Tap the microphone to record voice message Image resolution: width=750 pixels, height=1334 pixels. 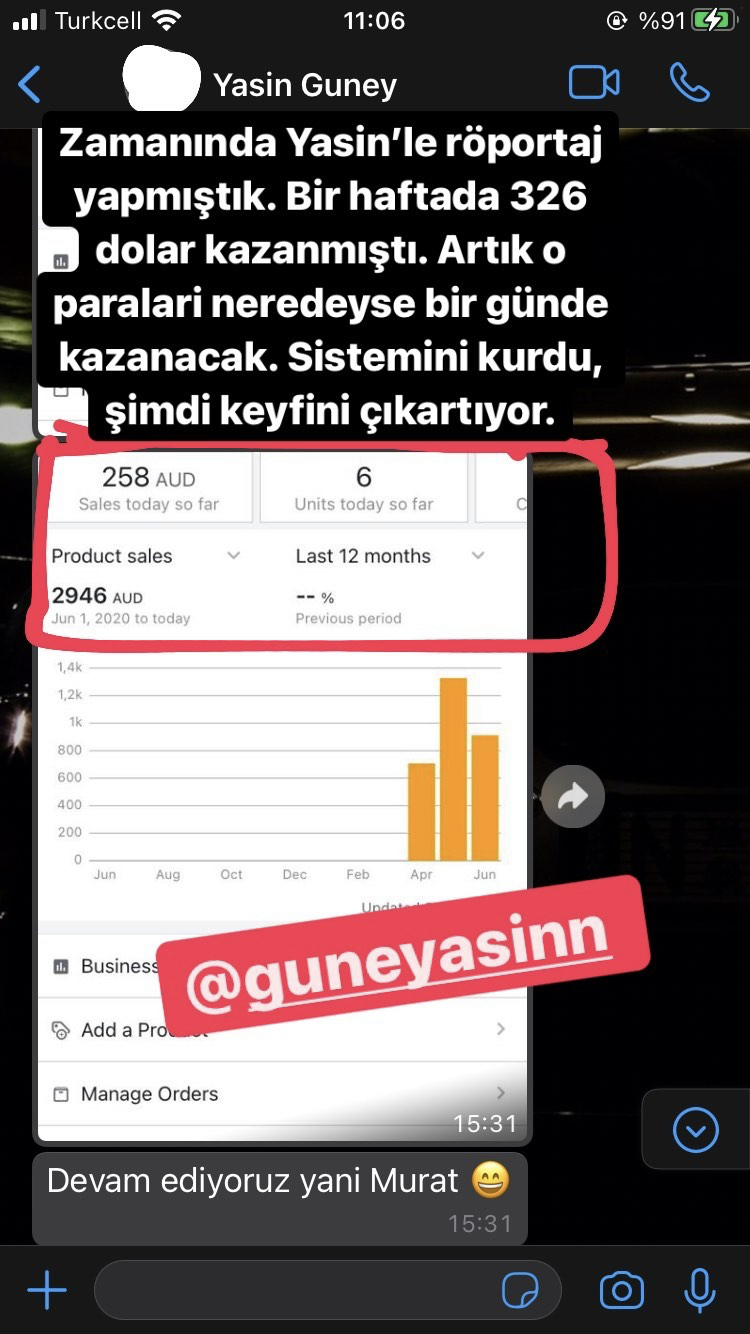point(700,1291)
